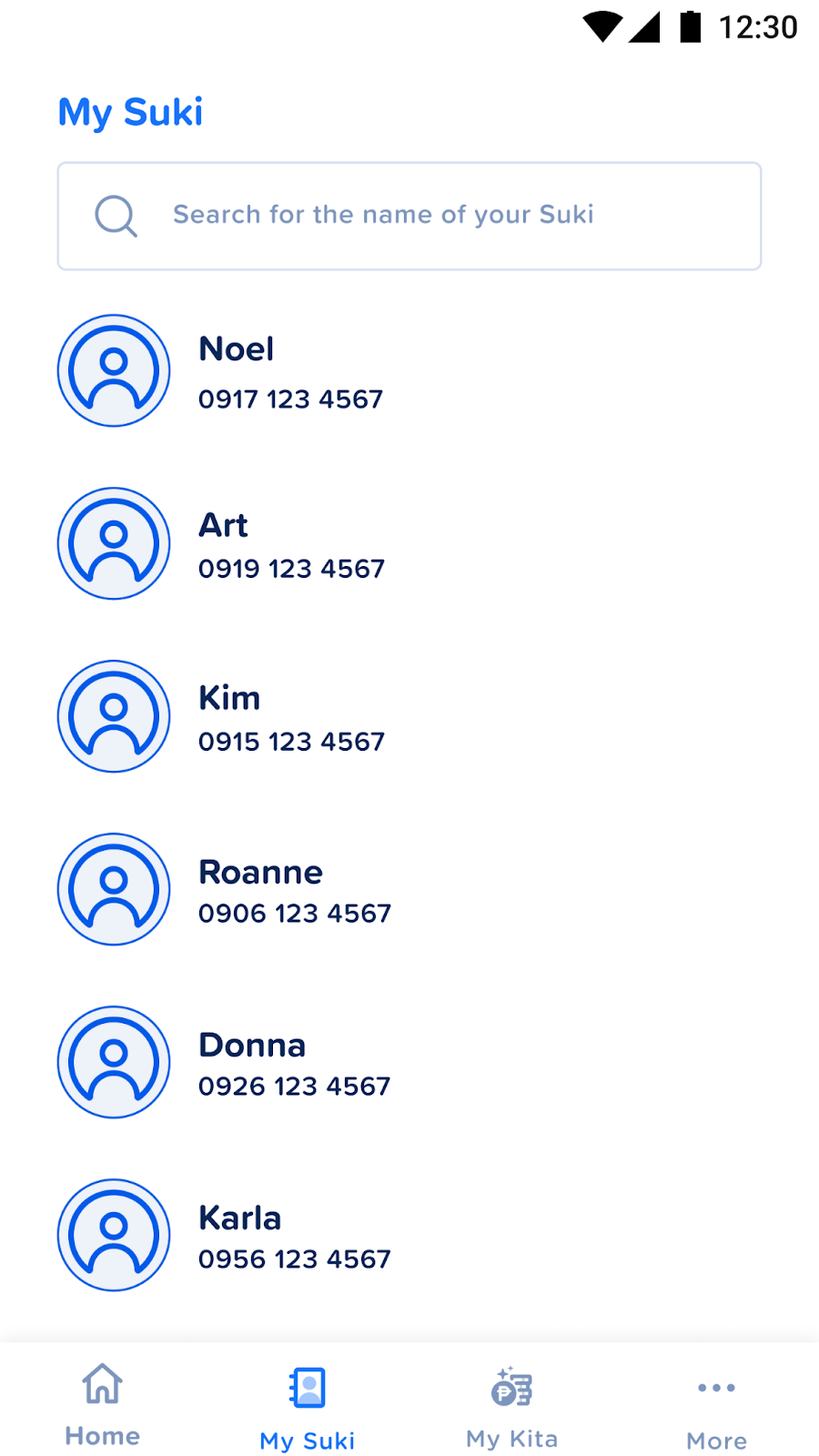Open Noel's contact entry
Image resolution: width=819 pixels, height=1456 pixels.
(409, 371)
